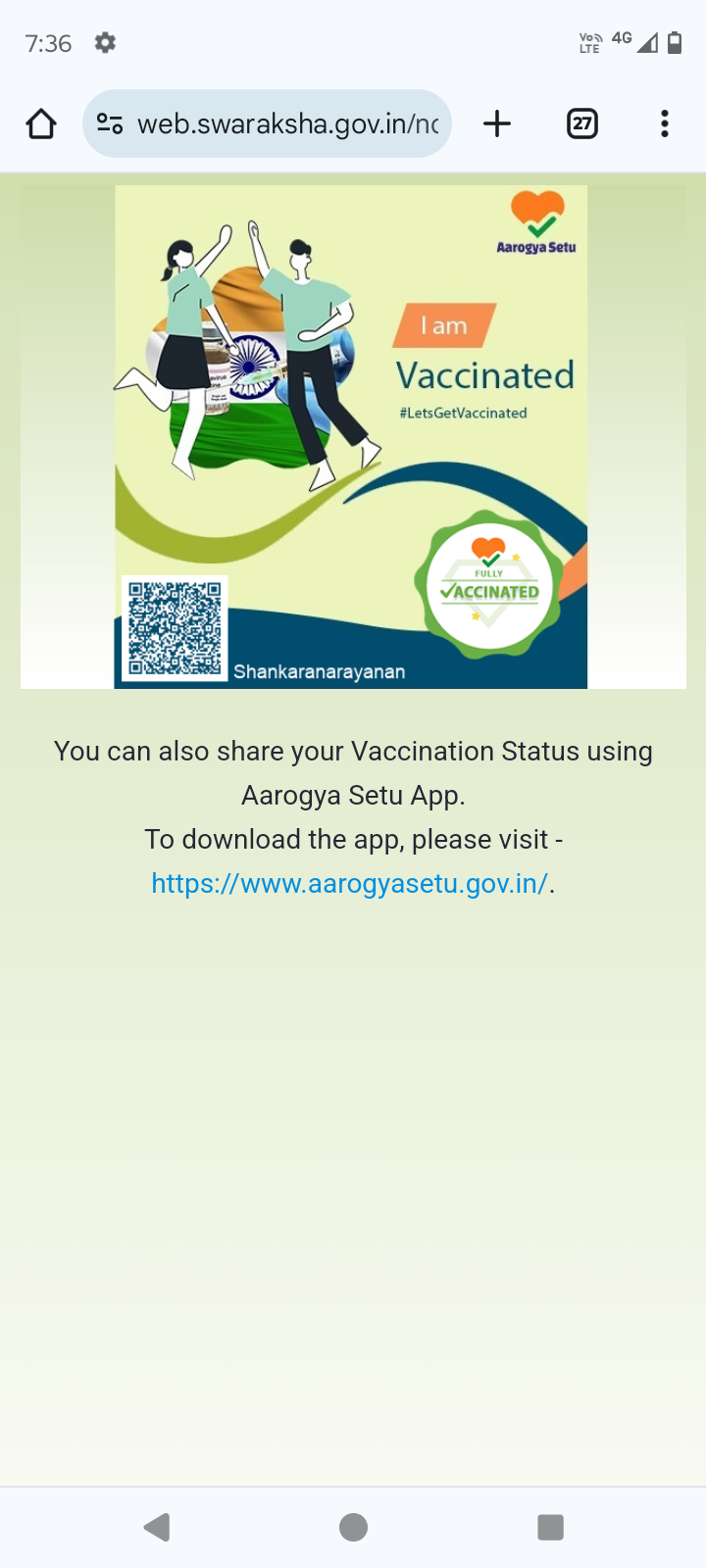
Task: Tap the address bar showing web.swaraksha.gov.in
Action: [287, 124]
